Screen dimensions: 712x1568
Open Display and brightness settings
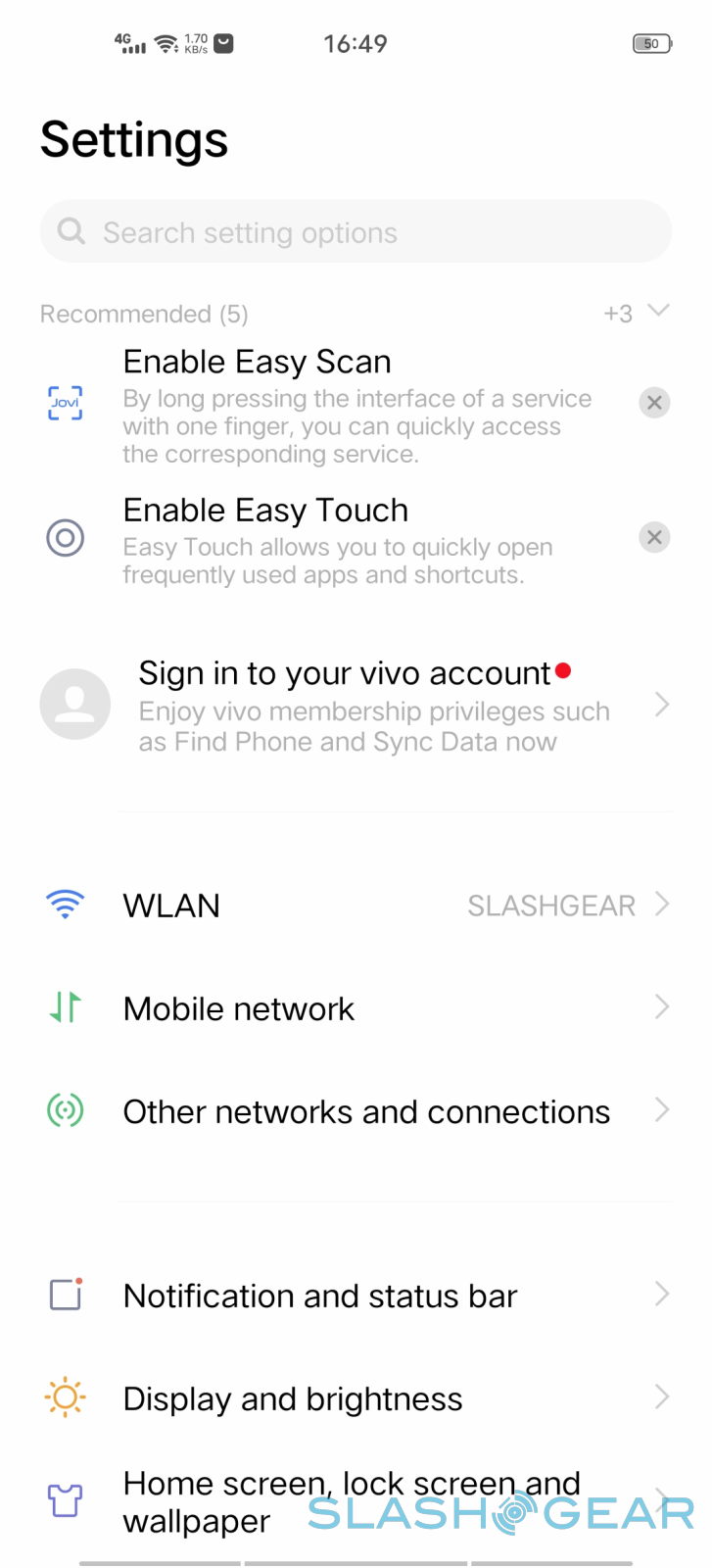tap(356, 1398)
